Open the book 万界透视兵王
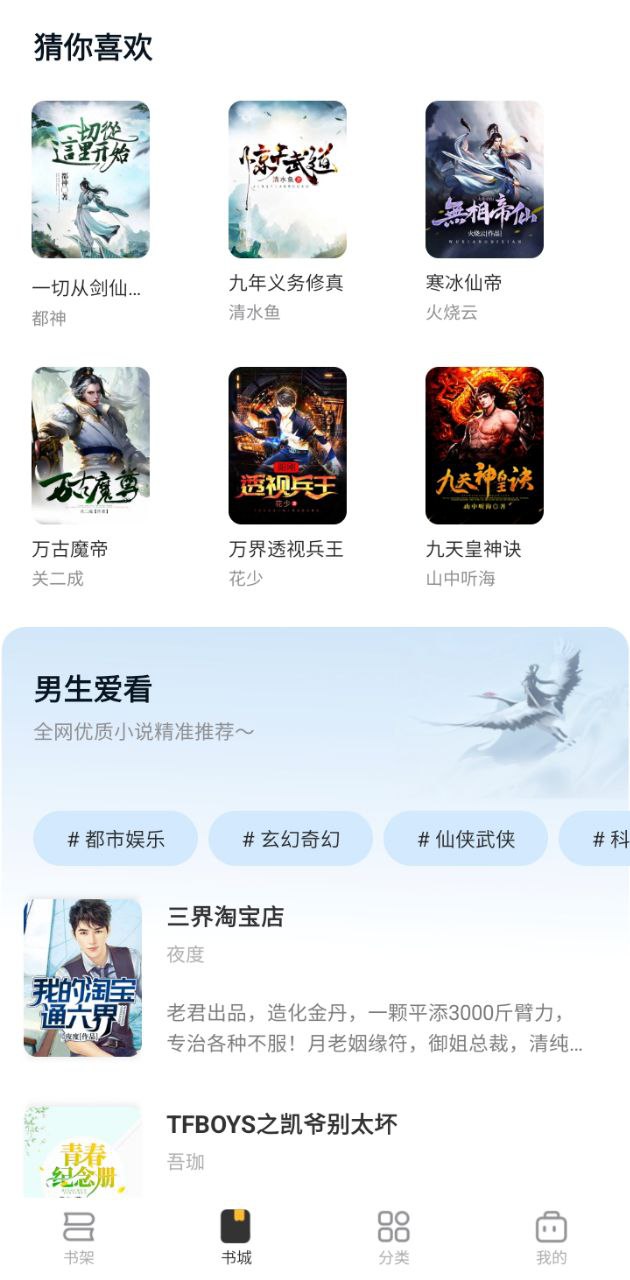630x1280 pixels. pos(287,445)
